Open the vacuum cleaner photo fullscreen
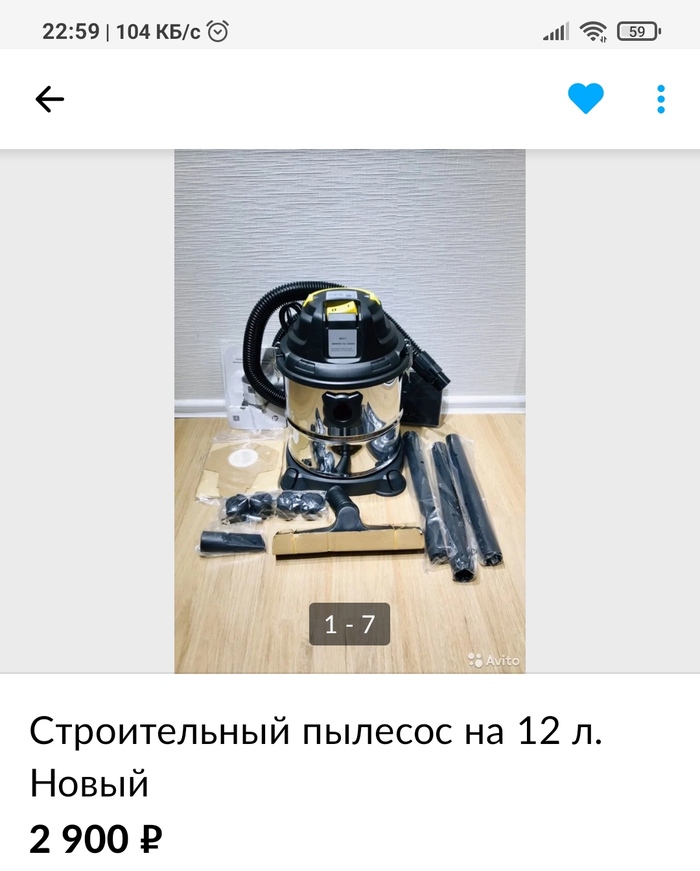700x871 pixels. (x=350, y=410)
